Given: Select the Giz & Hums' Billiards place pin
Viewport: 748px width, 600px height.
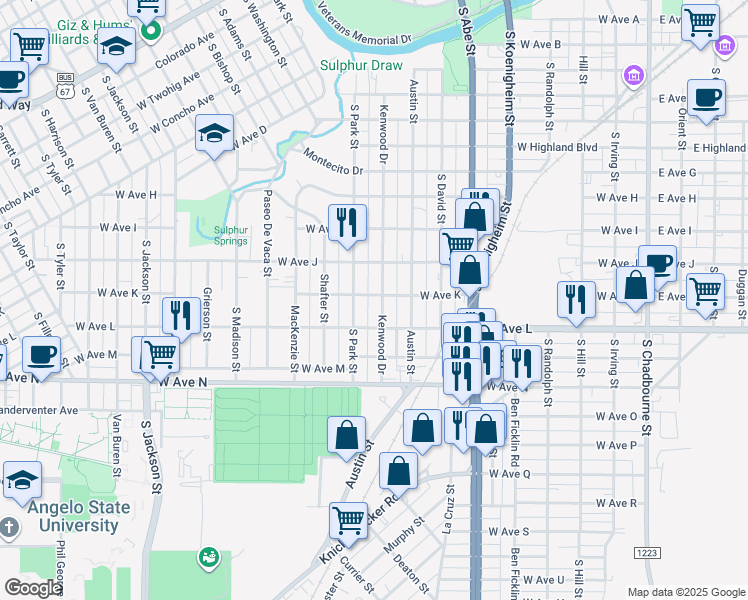Looking at the screenshot, I should [151, 31].
